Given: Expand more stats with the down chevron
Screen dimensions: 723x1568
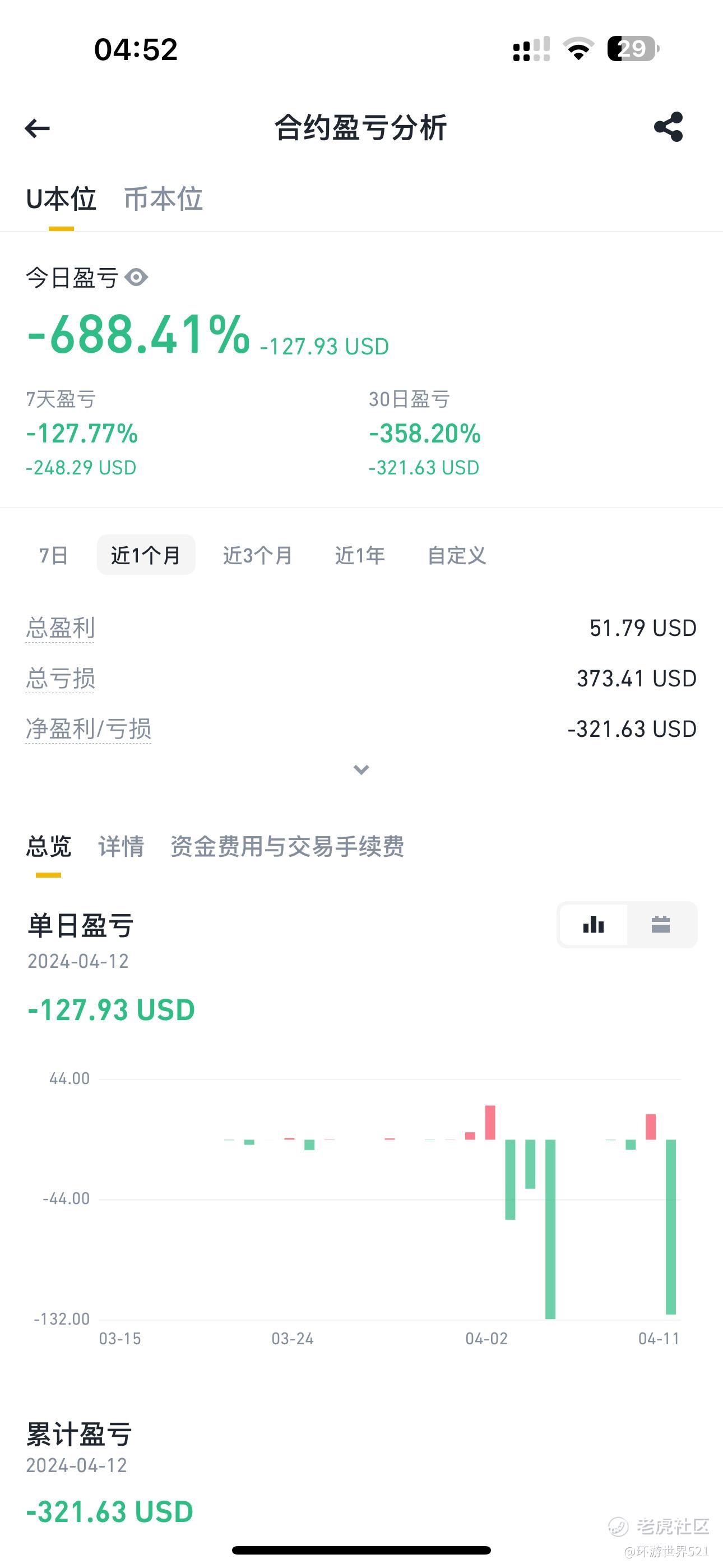Looking at the screenshot, I should [x=361, y=770].
